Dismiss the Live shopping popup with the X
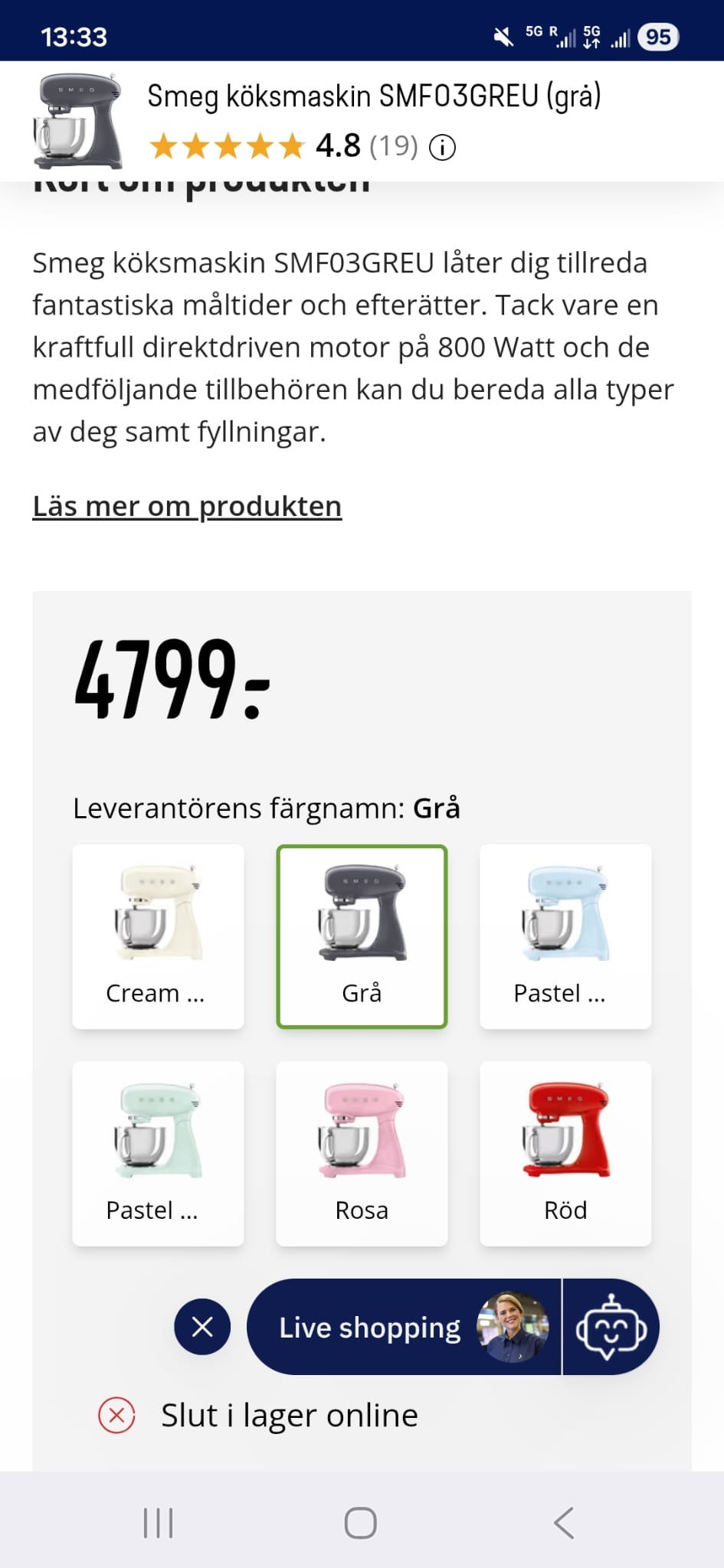 (x=201, y=1327)
